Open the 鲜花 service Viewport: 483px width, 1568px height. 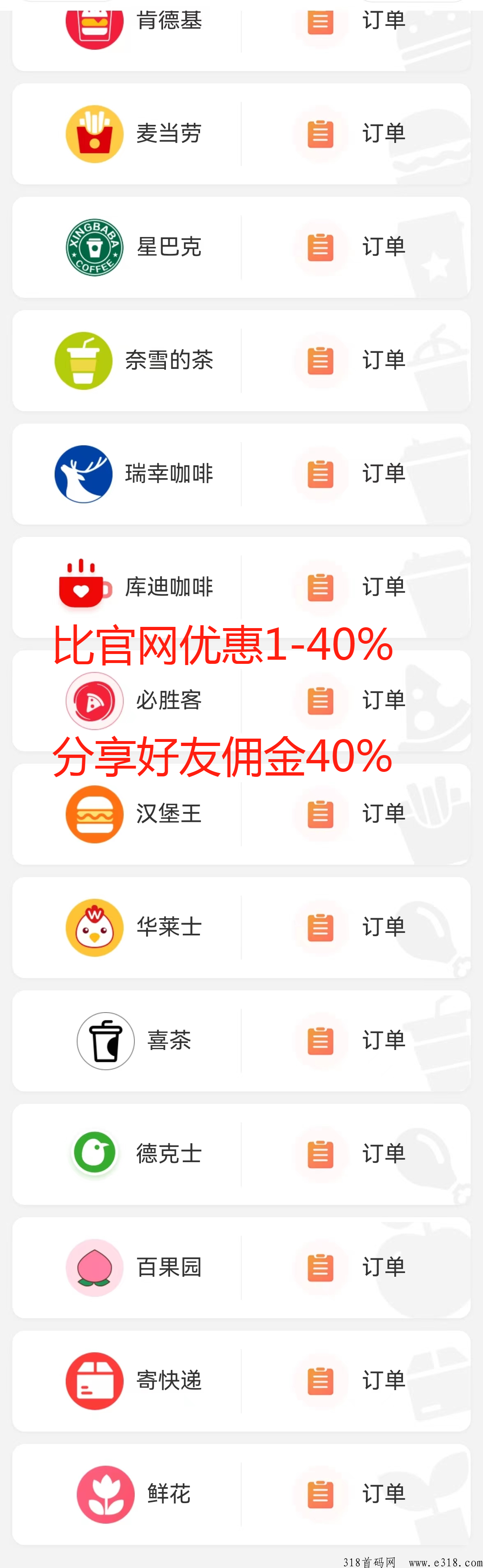134,1494
